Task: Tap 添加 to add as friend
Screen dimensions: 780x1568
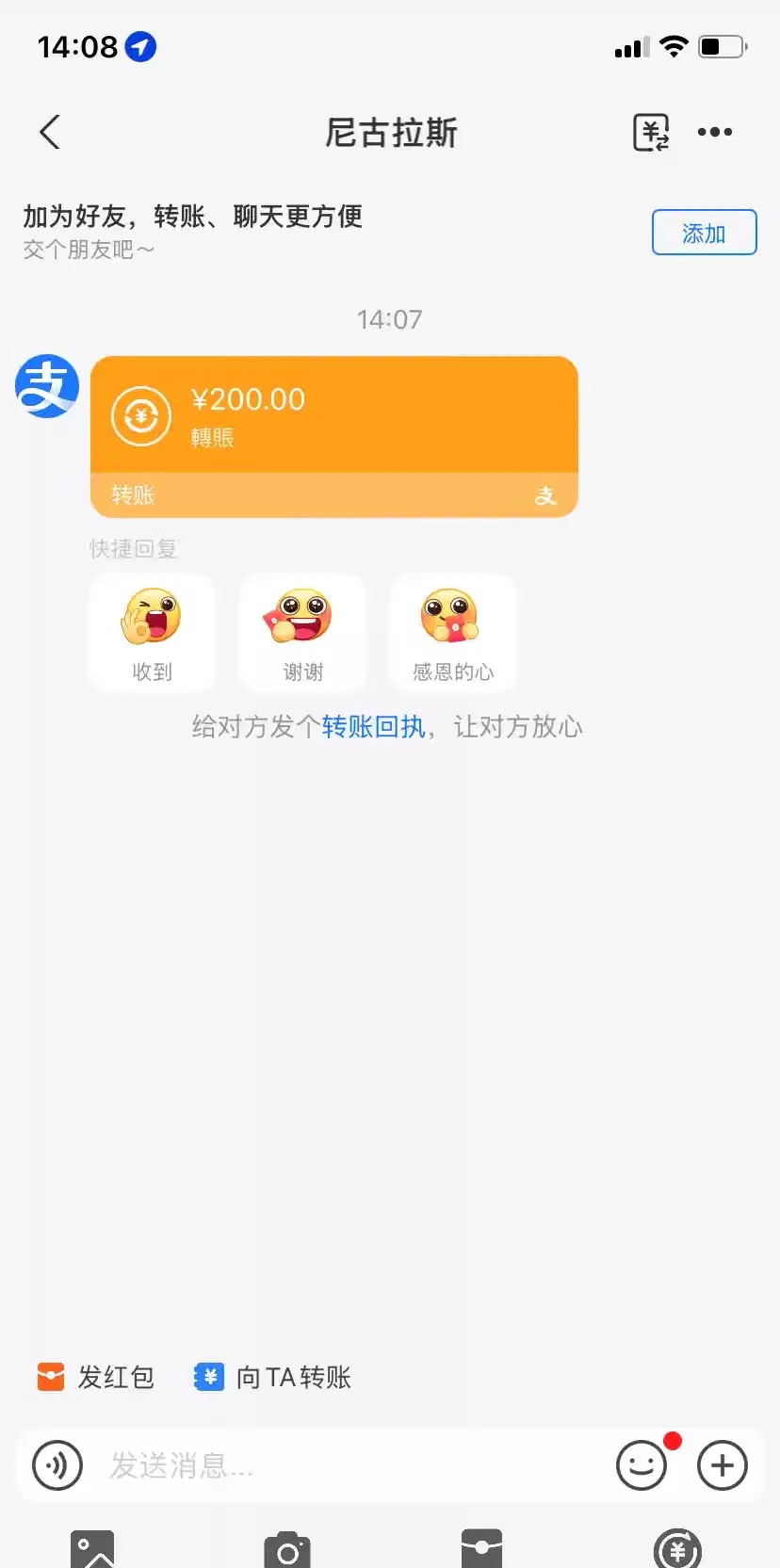Action: [x=704, y=233]
